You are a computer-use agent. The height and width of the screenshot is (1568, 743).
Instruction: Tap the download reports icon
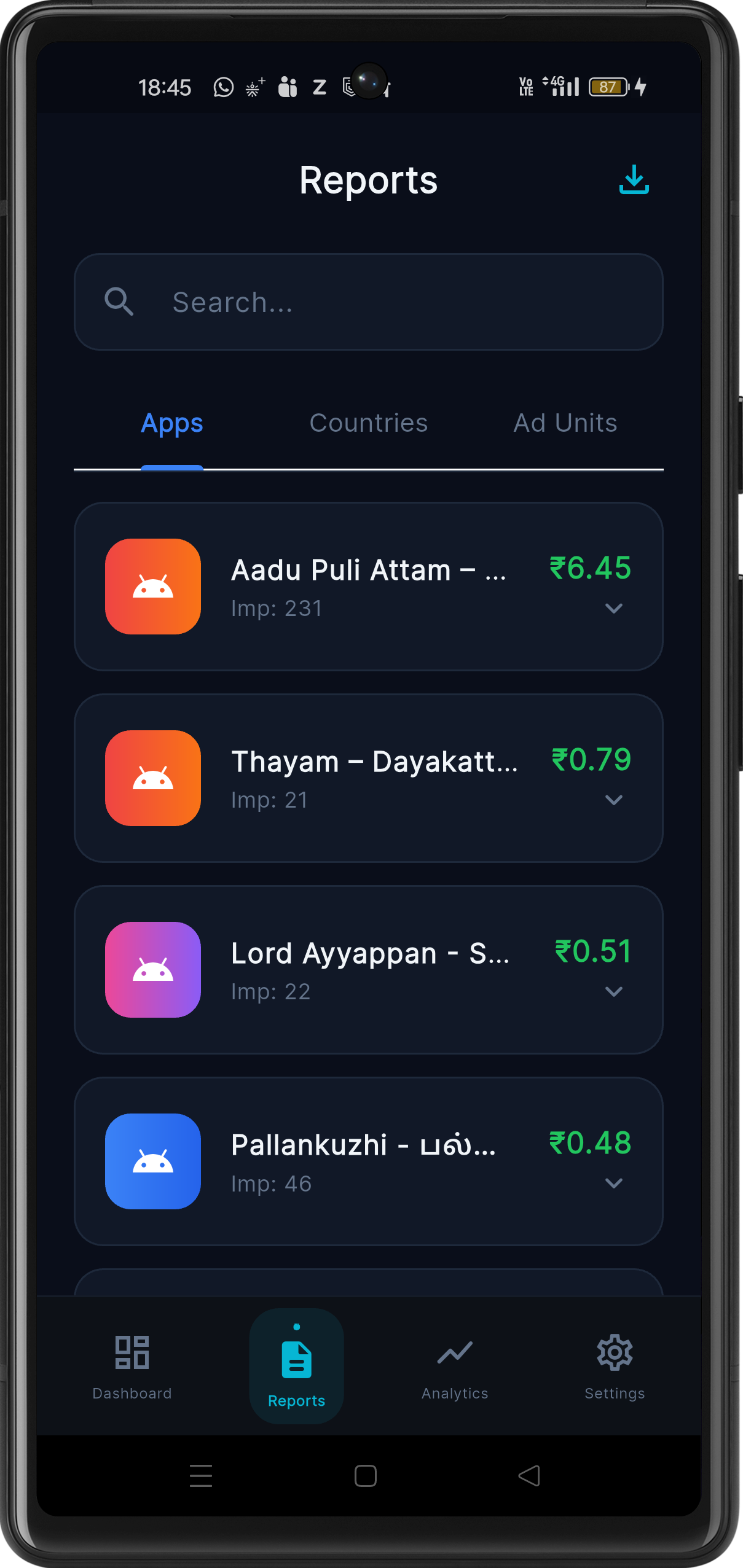click(x=634, y=179)
